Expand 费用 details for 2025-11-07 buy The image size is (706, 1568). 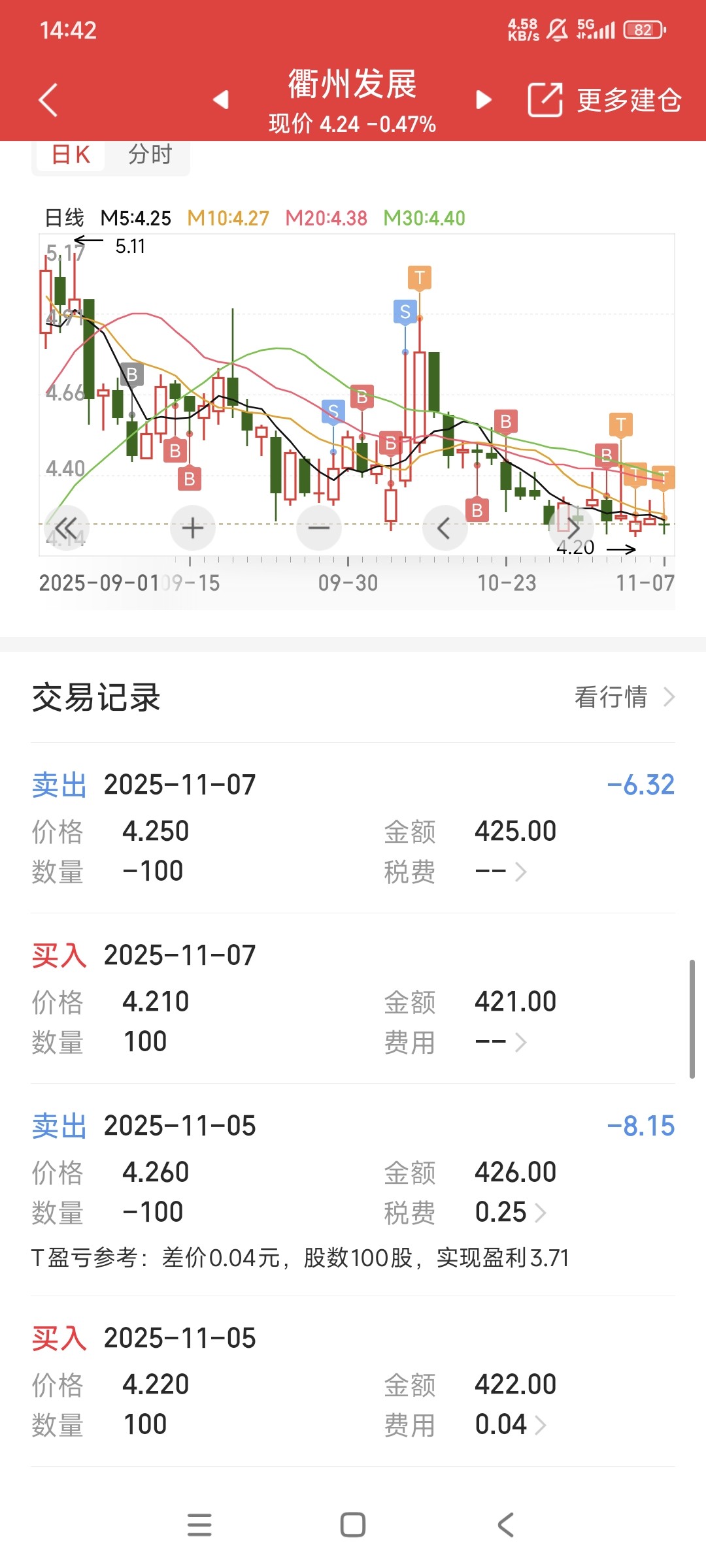pyautogui.click(x=501, y=1042)
